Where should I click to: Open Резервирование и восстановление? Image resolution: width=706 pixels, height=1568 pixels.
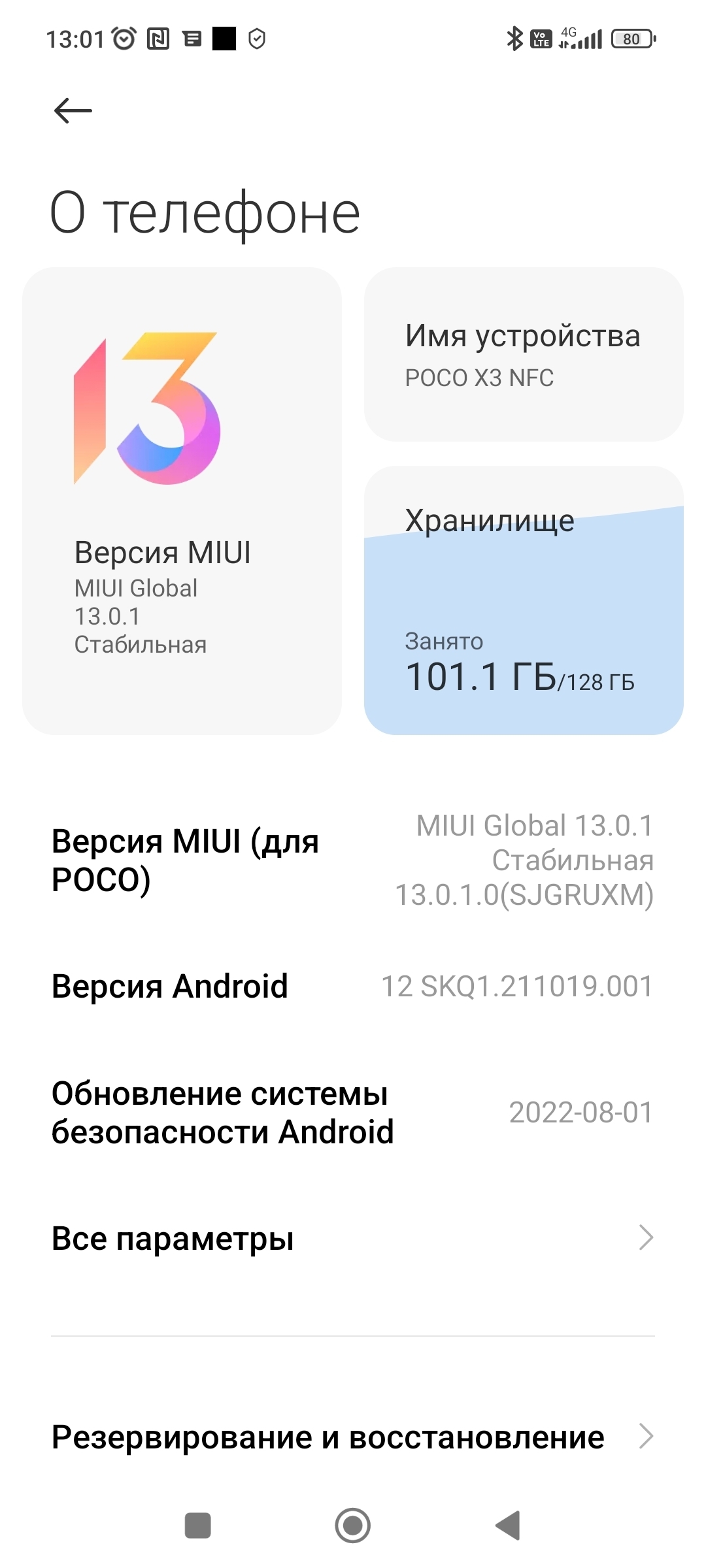point(353,1437)
